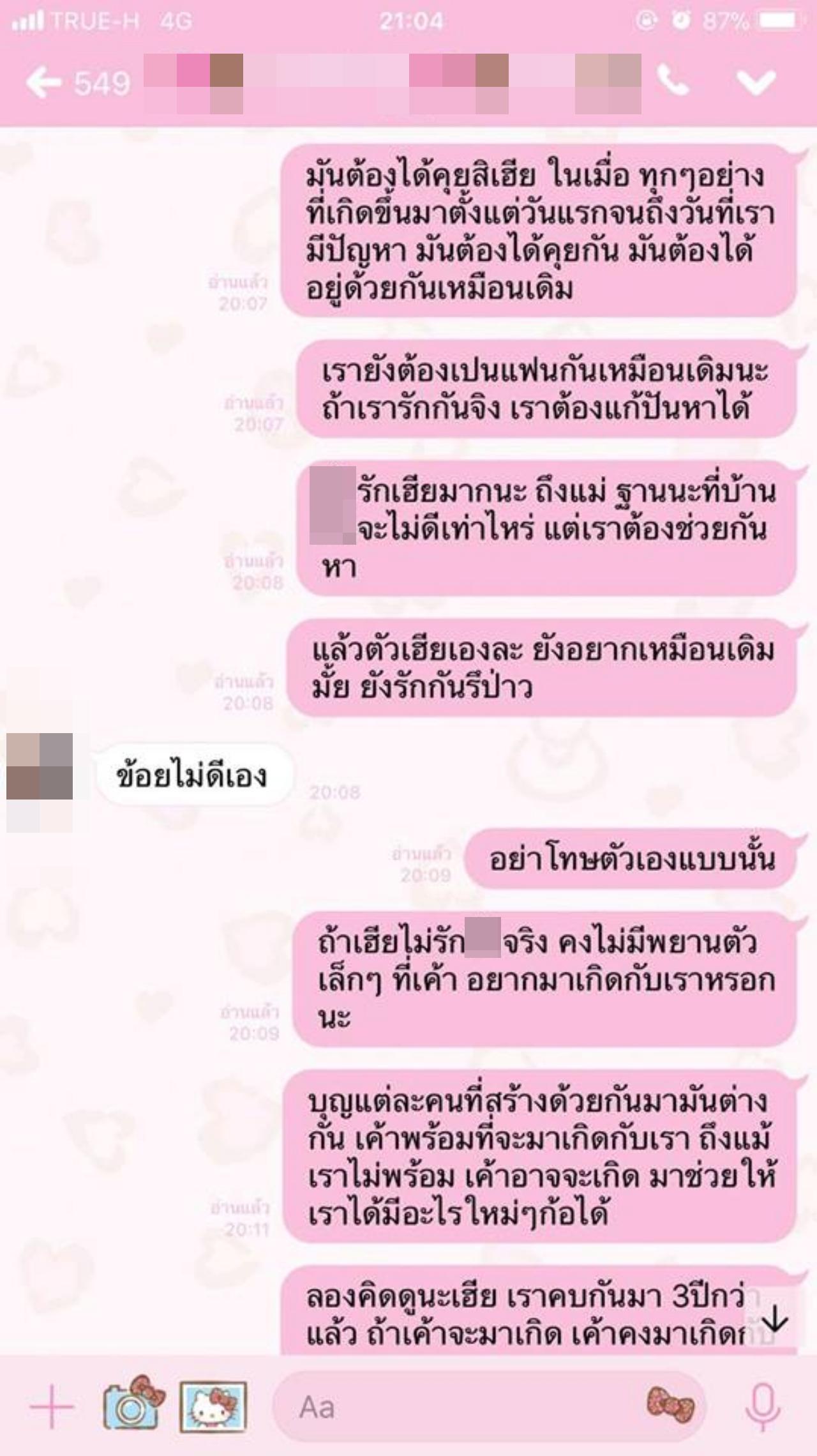817x1456 pixels.
Task: Start a voice call
Action: coord(673,82)
